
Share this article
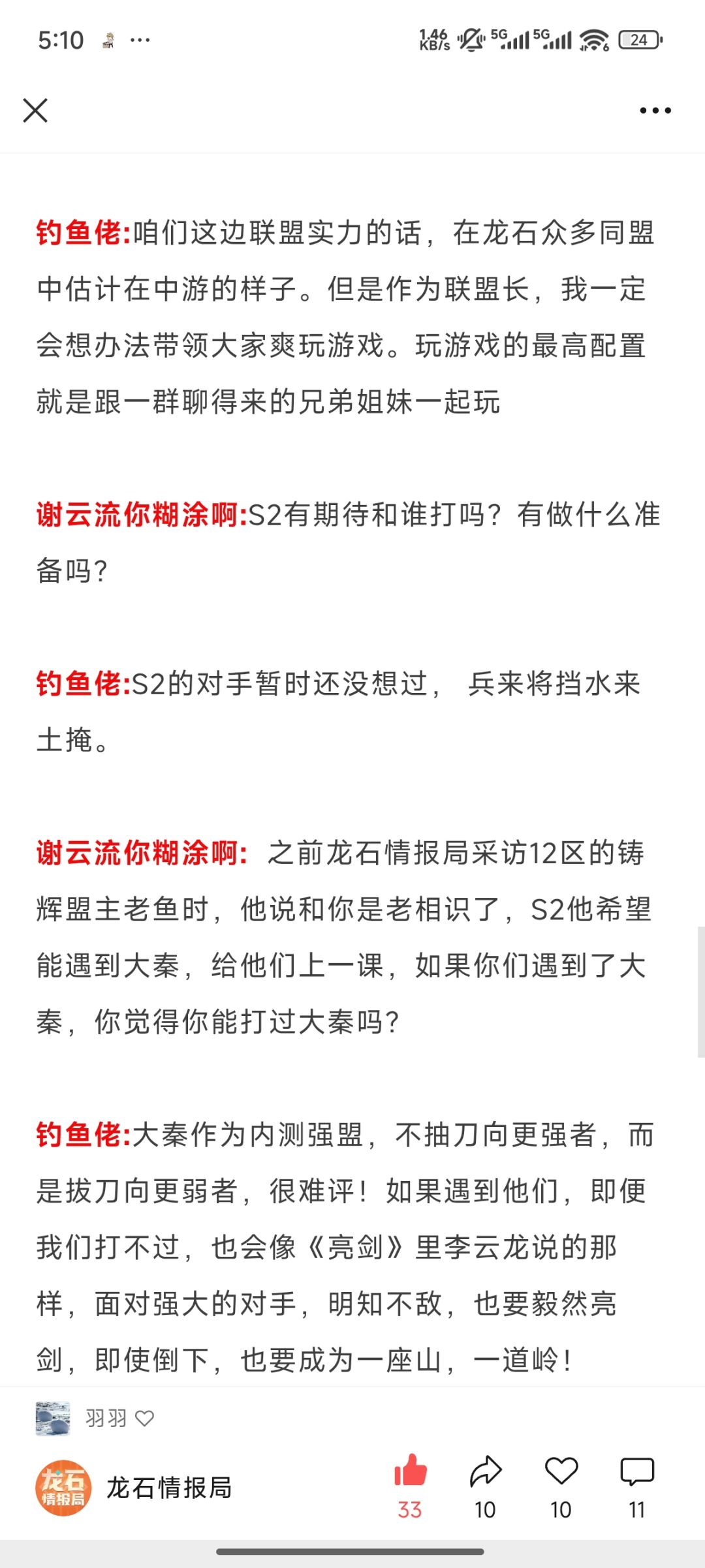coord(485,1471)
